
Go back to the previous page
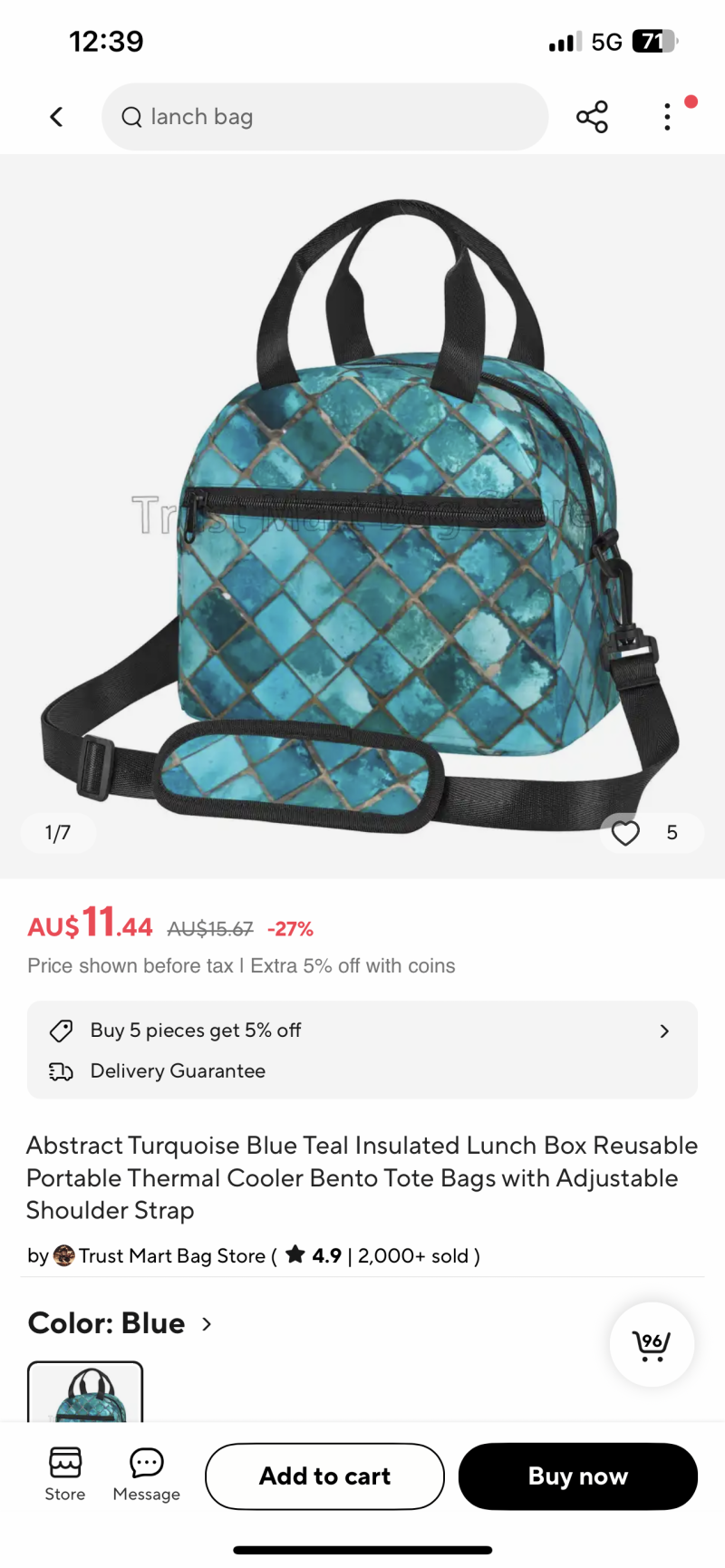pyautogui.click(x=56, y=117)
